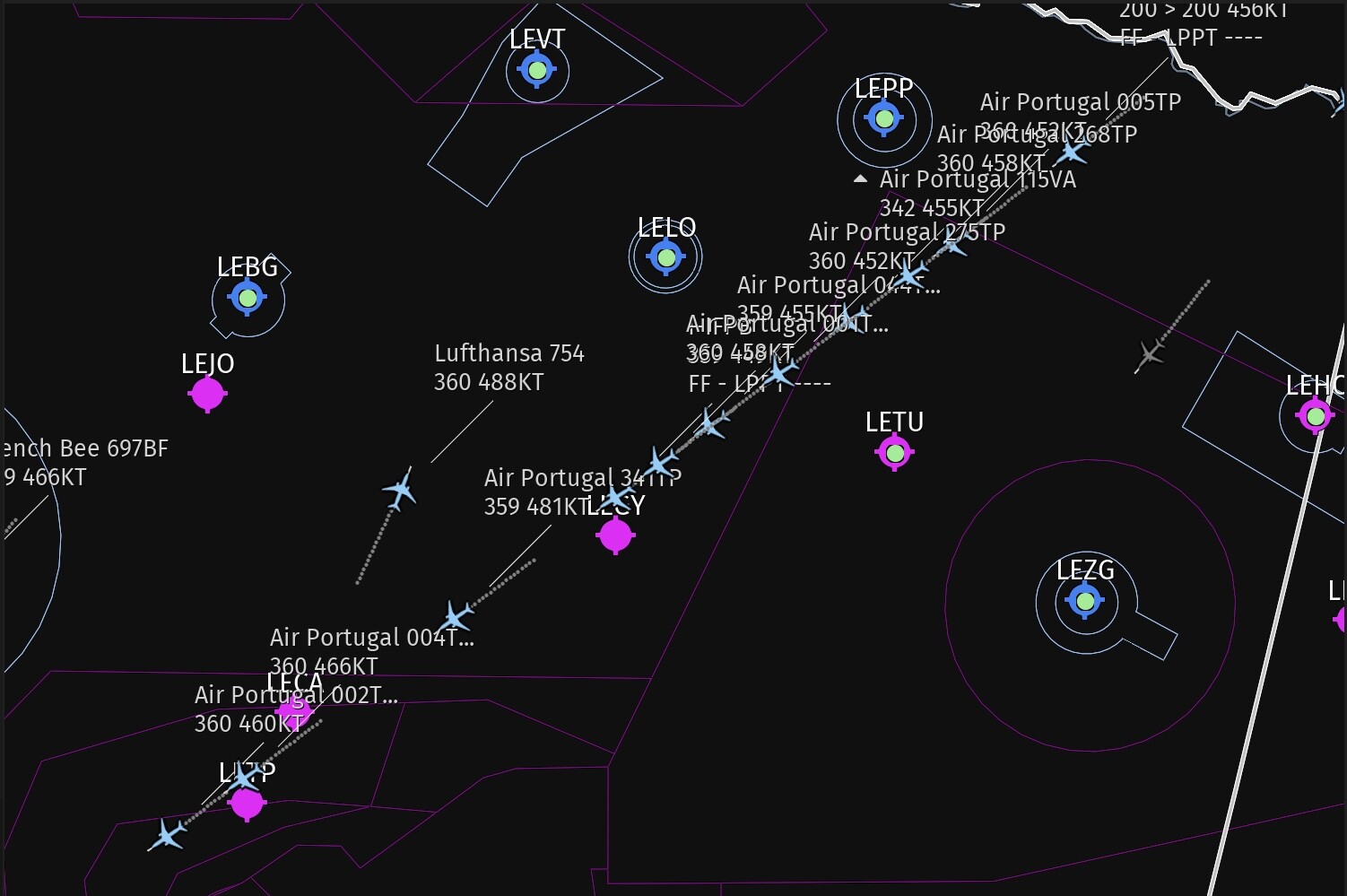Select the Lufthansa 754 aircraft icon
This screenshot has width=1347, height=896.
[x=400, y=491]
